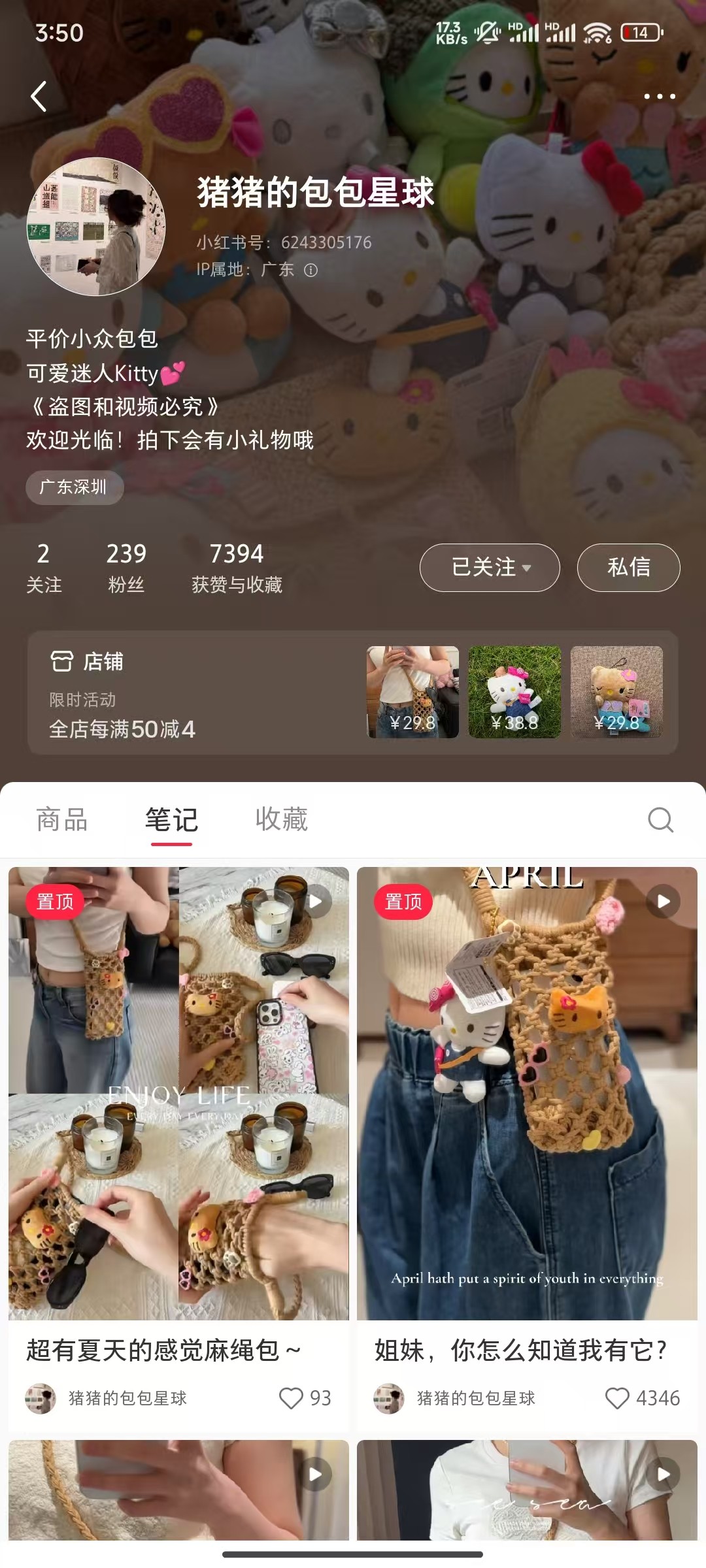Tap the 广东深圳 location chip
The width and height of the screenshot is (706, 1568).
(75, 487)
